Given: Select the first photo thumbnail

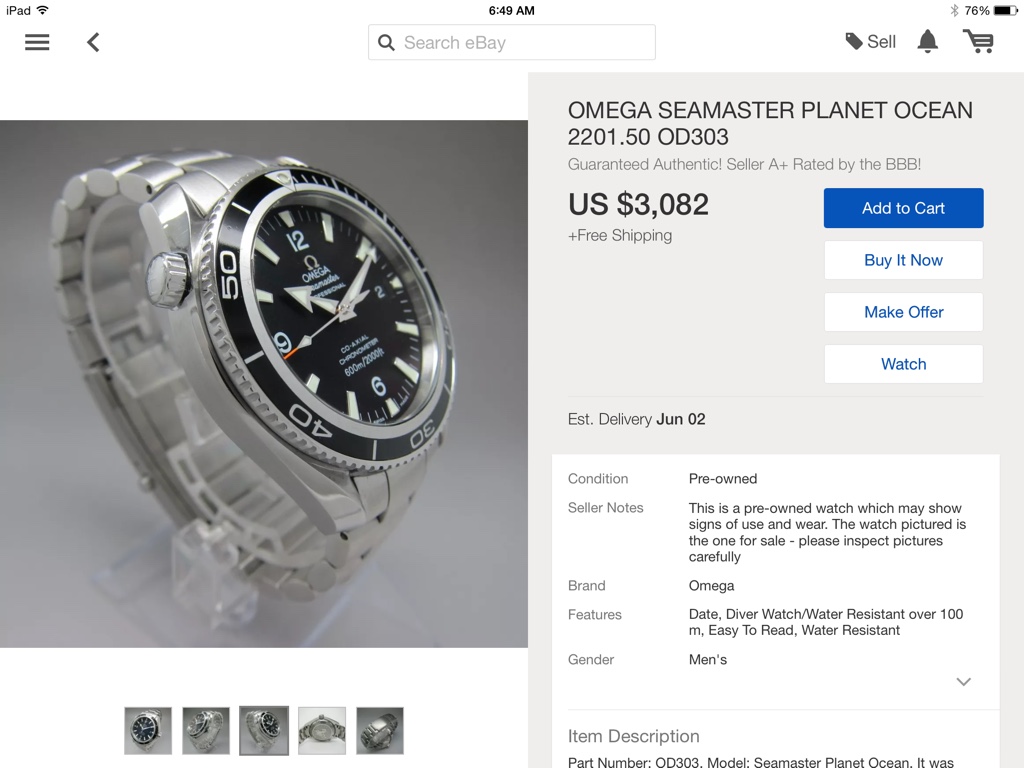Looking at the screenshot, I should point(148,730).
